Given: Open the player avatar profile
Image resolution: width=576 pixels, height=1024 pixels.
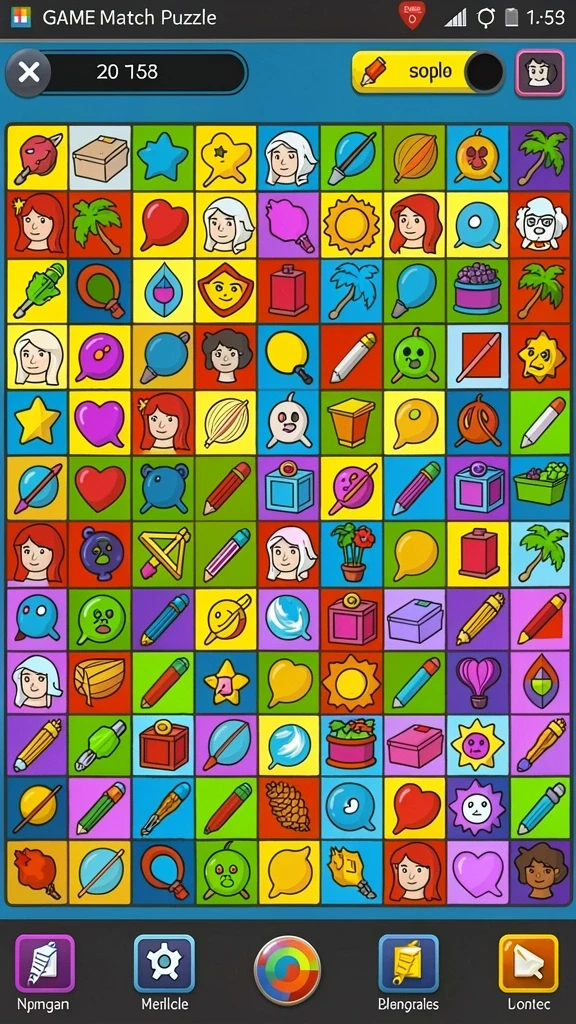Looking at the screenshot, I should coord(540,72).
